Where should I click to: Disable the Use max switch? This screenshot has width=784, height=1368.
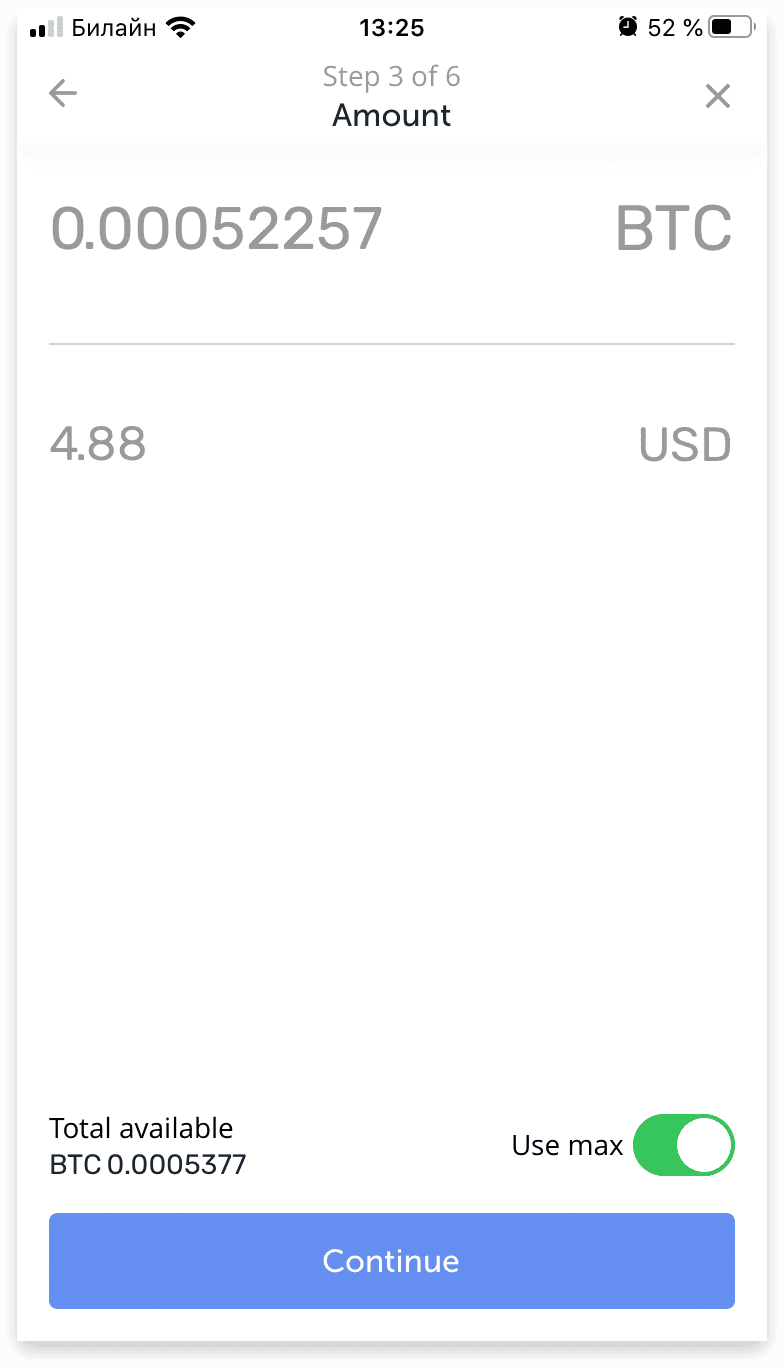[x=684, y=1145]
